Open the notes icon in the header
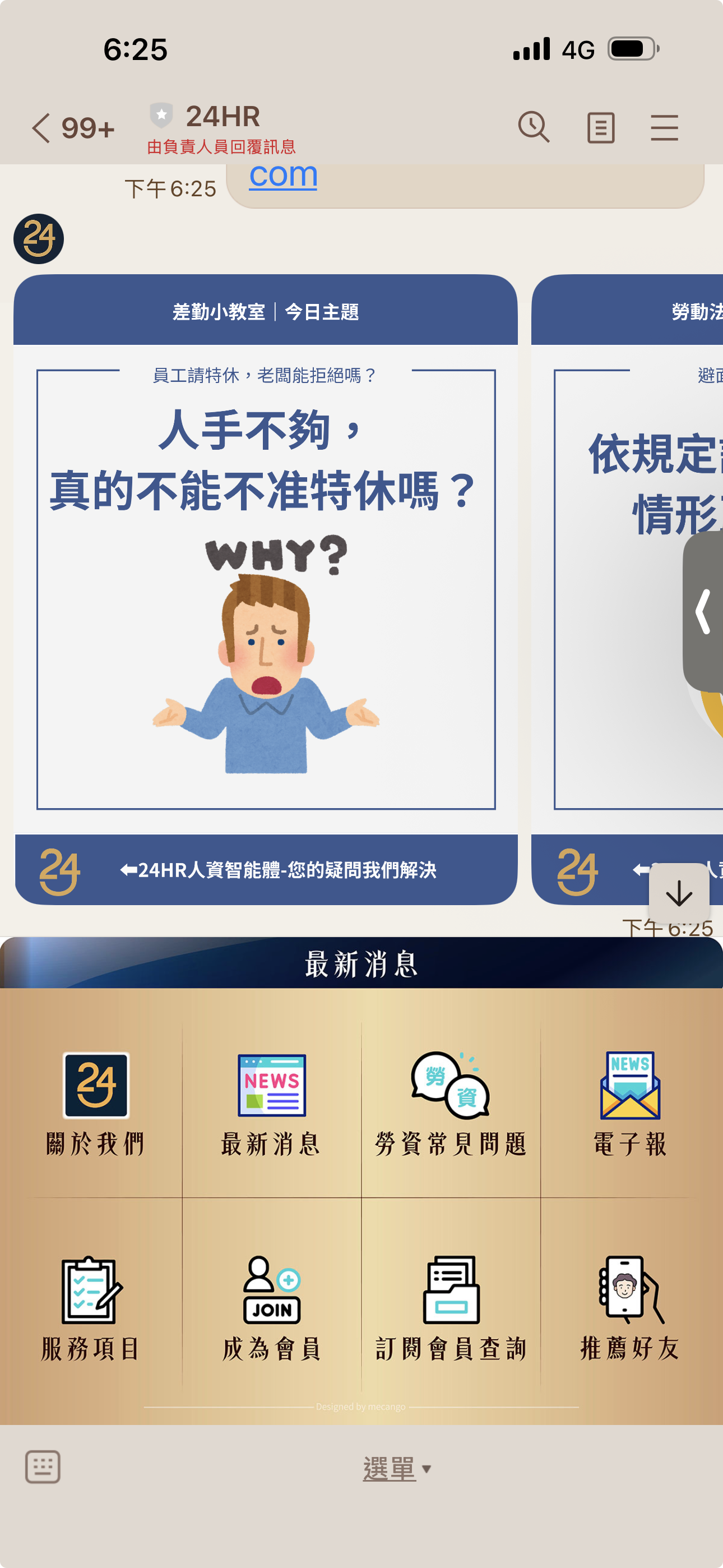Image resolution: width=723 pixels, height=1568 pixels. point(600,128)
